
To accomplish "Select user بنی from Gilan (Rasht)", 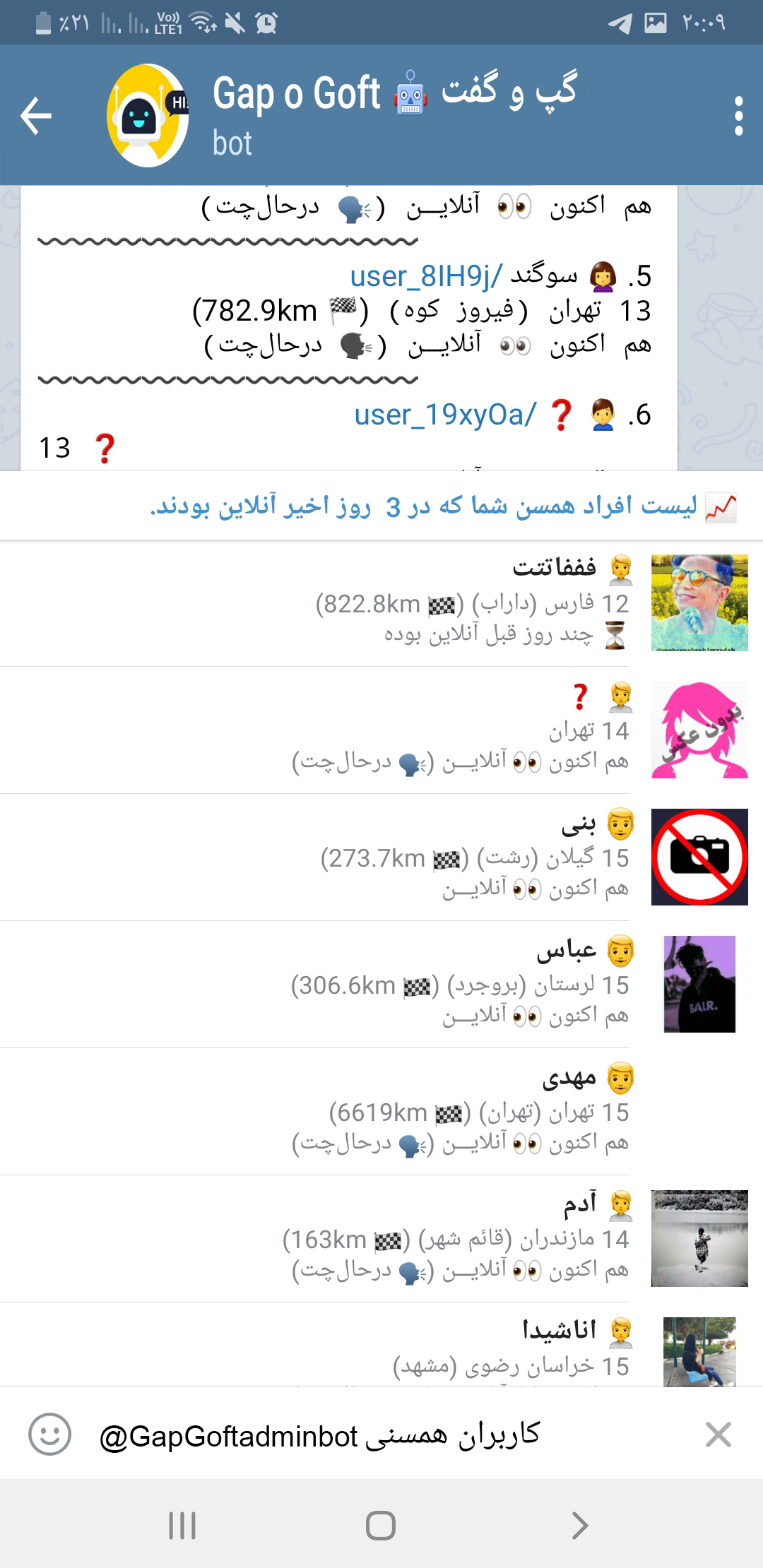I will pyautogui.click(x=381, y=857).
